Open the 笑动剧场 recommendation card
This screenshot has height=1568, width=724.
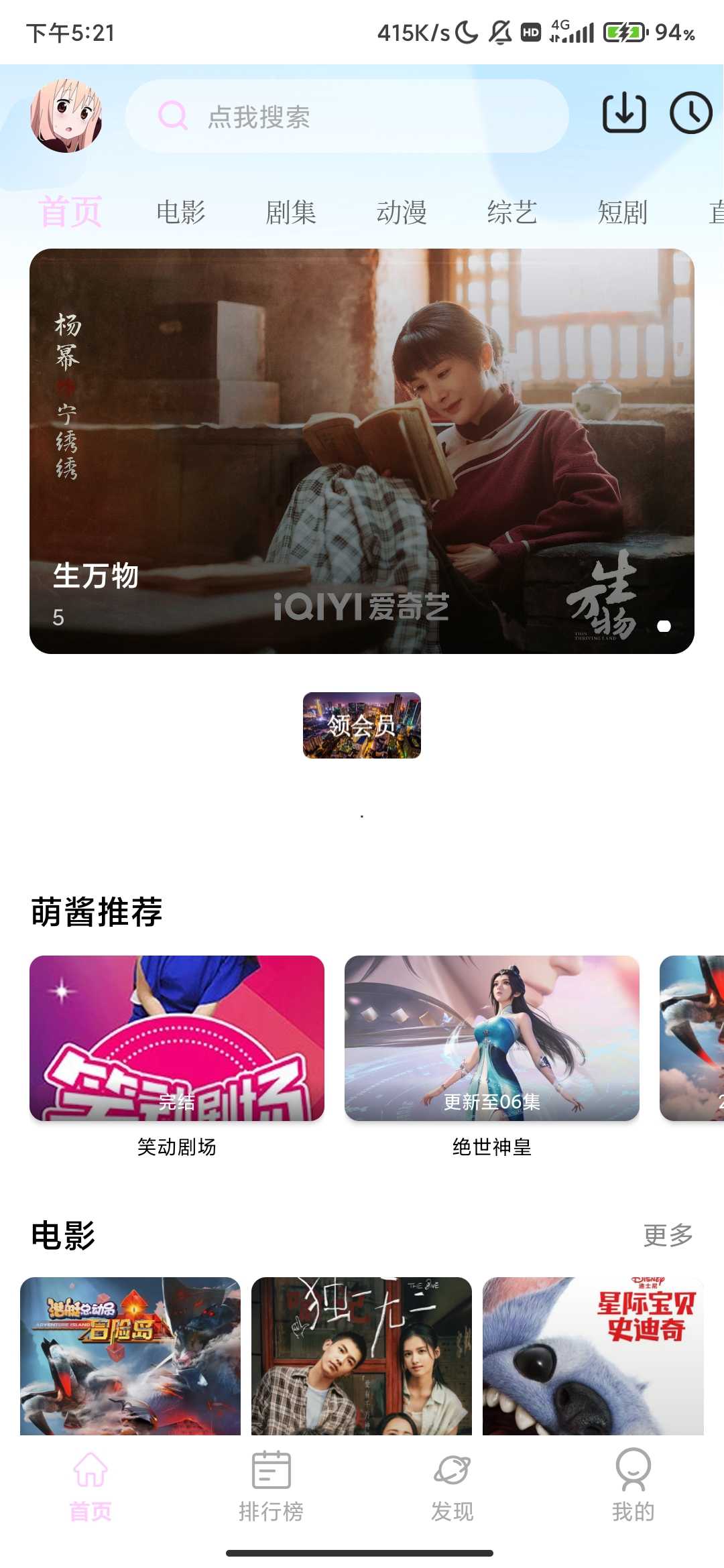click(176, 1035)
